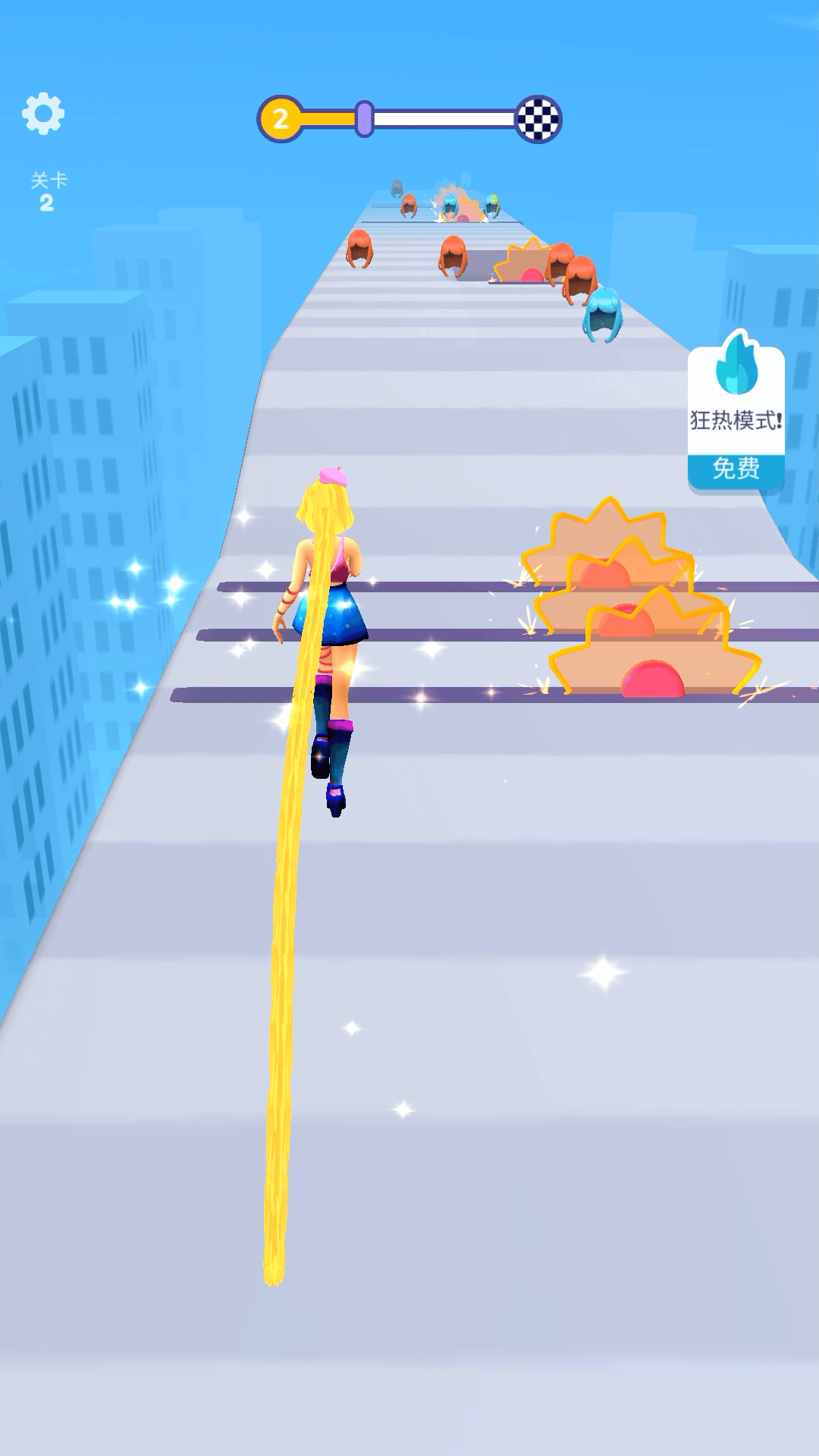Open the settings gear icon
The height and width of the screenshot is (1456, 819).
point(43,114)
